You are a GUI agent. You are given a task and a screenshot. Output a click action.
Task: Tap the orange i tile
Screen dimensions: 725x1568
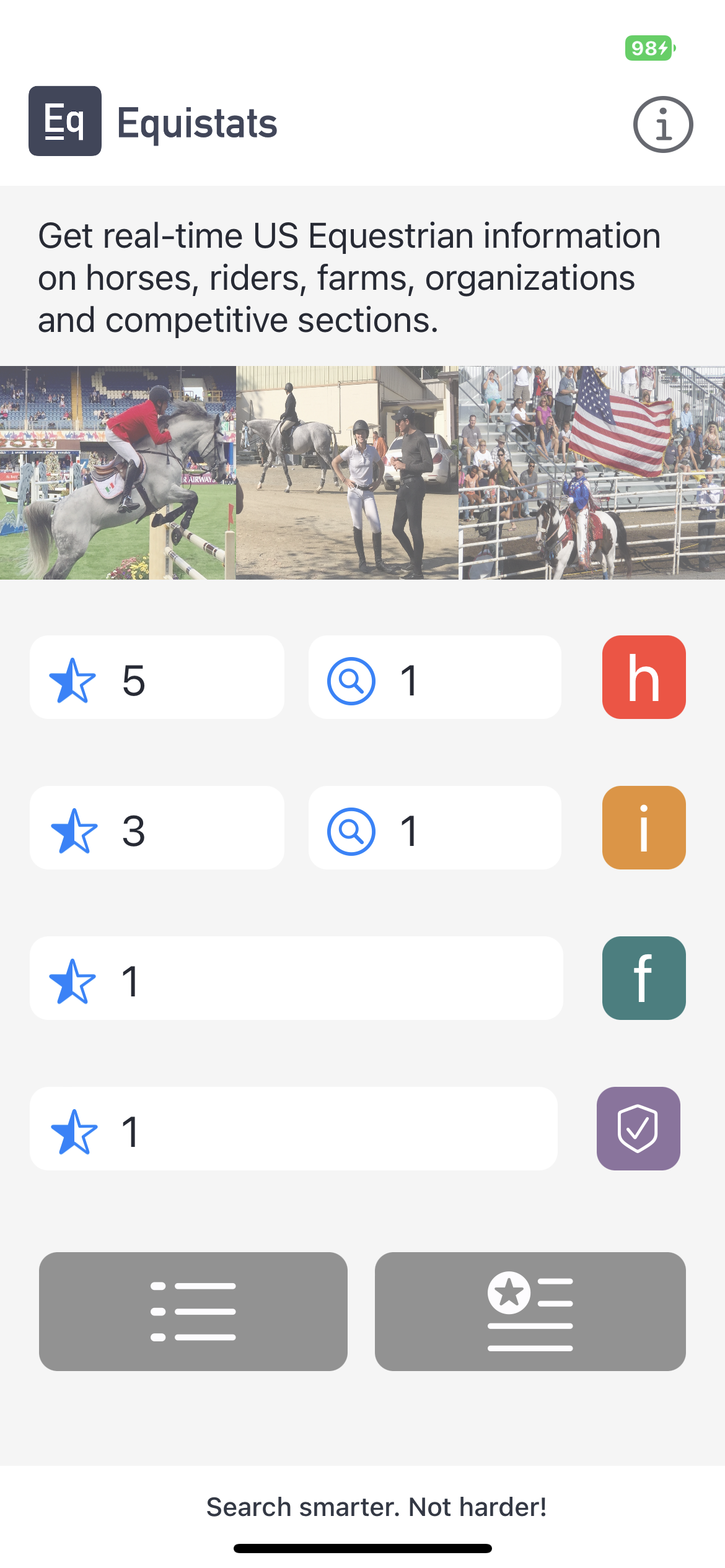tap(643, 828)
